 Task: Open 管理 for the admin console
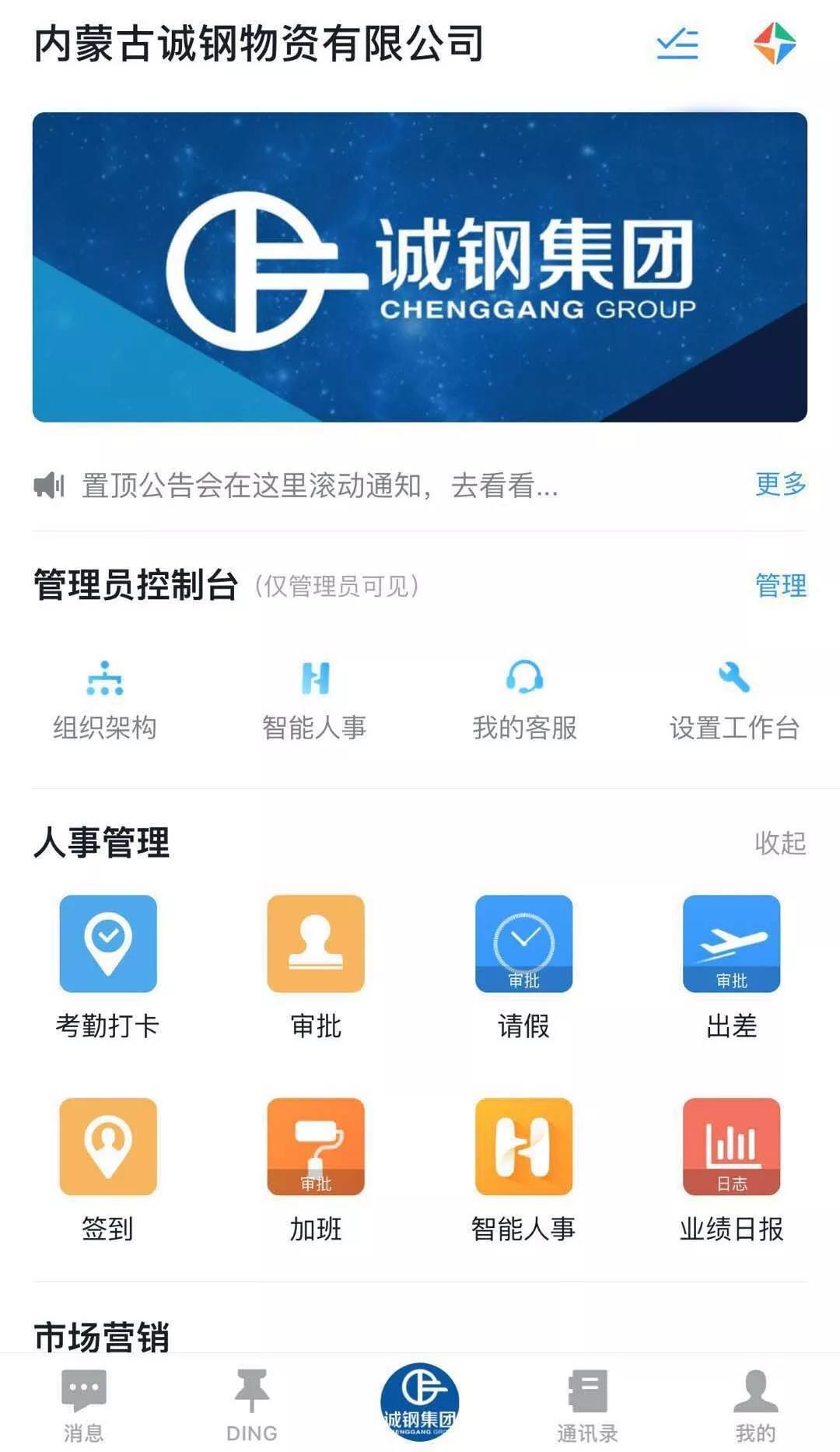[780, 585]
